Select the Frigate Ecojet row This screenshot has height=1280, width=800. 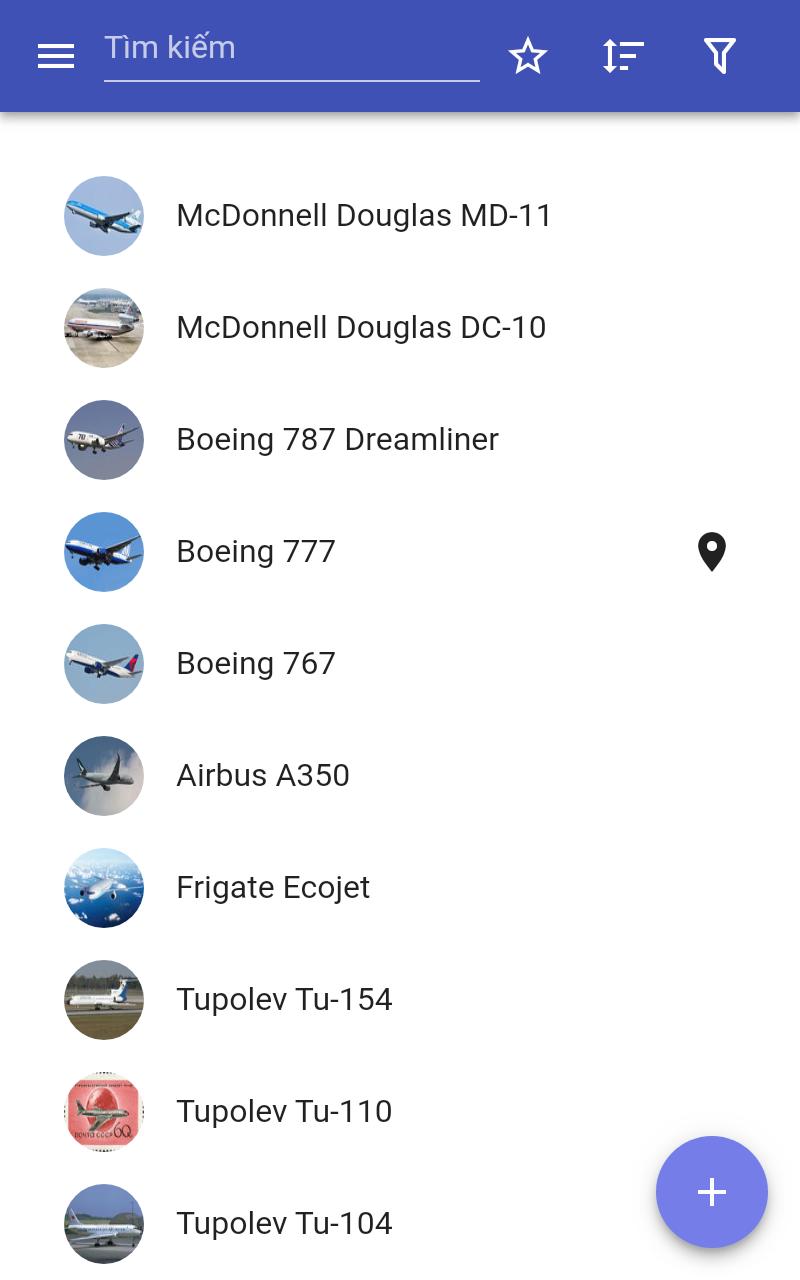[400, 888]
